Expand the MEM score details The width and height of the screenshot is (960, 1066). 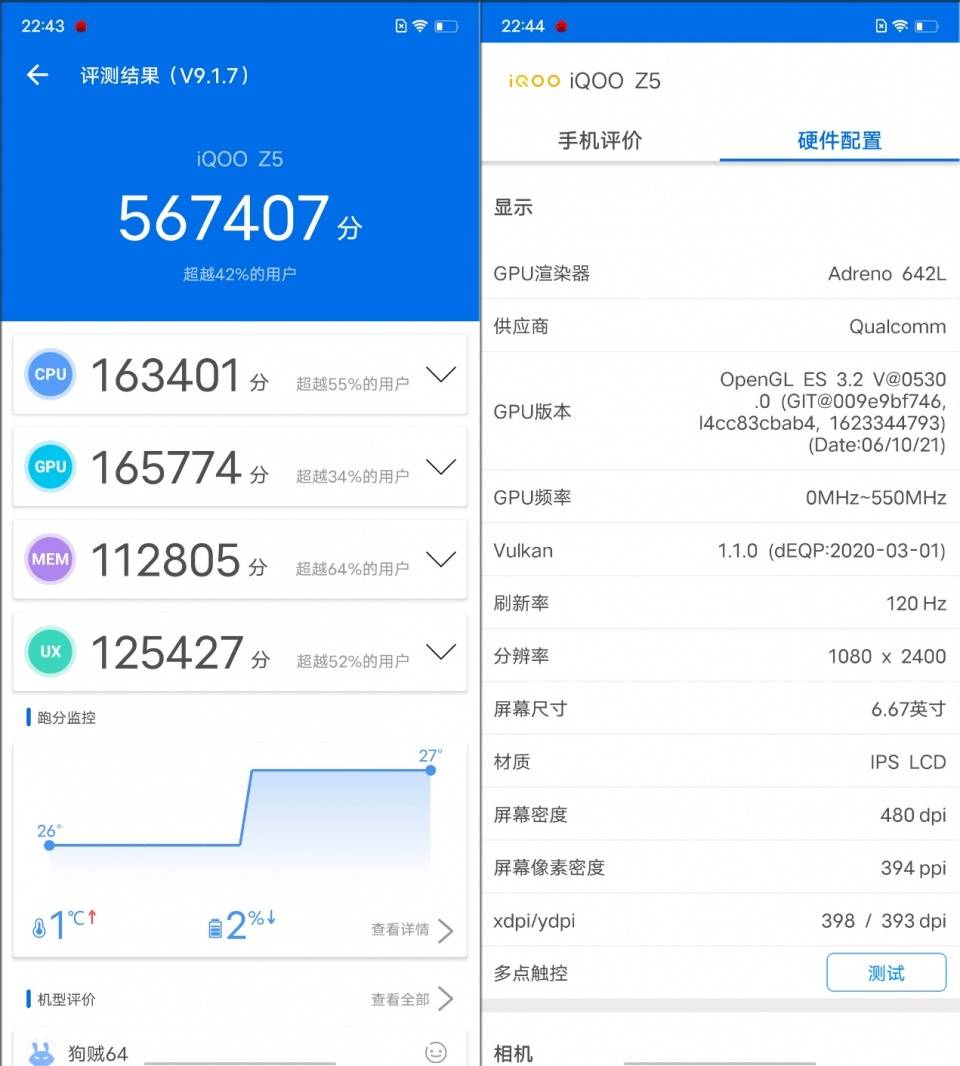click(x=441, y=559)
